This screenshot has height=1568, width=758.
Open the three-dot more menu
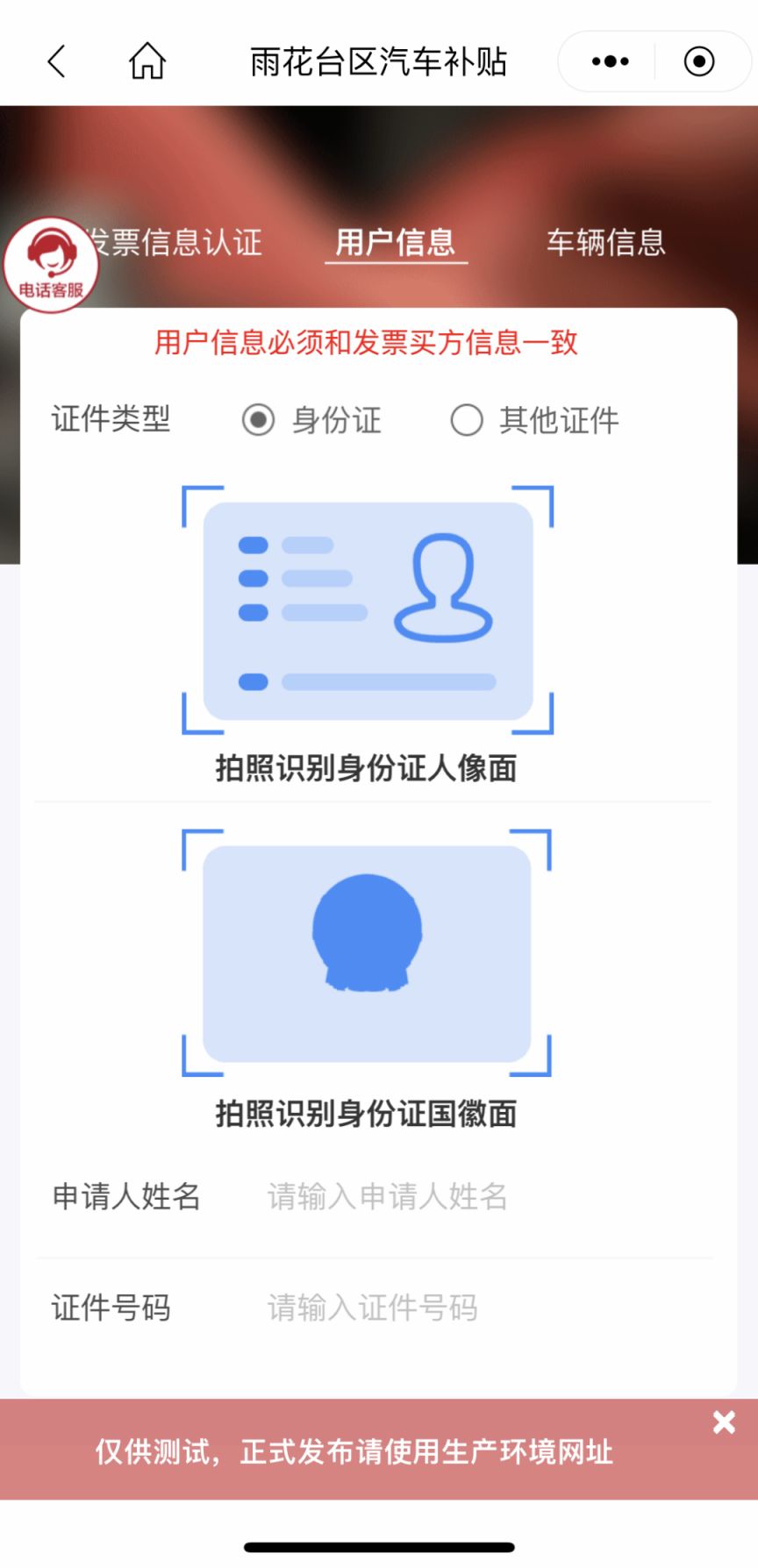tap(610, 61)
